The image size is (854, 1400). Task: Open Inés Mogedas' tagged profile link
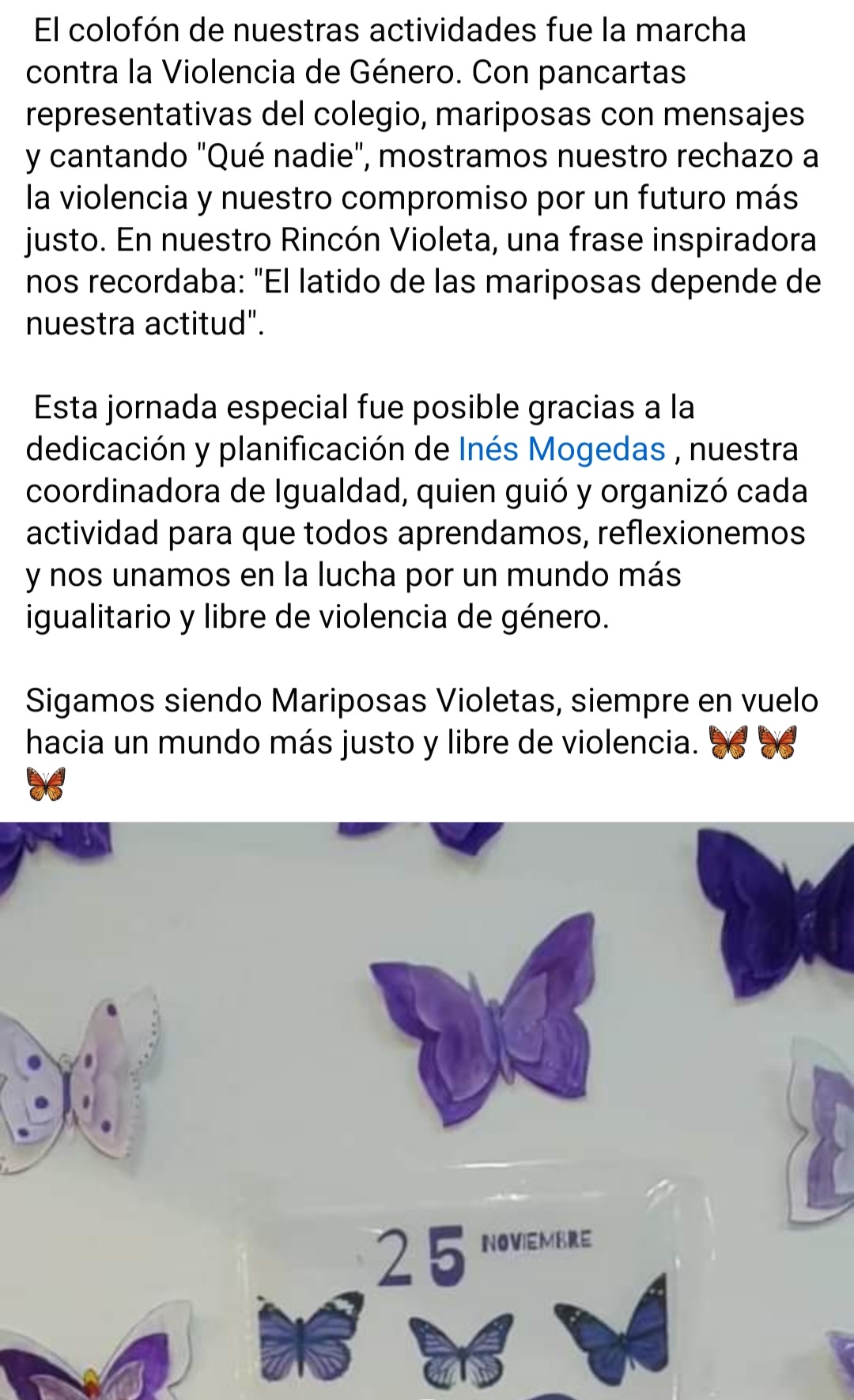(561, 450)
